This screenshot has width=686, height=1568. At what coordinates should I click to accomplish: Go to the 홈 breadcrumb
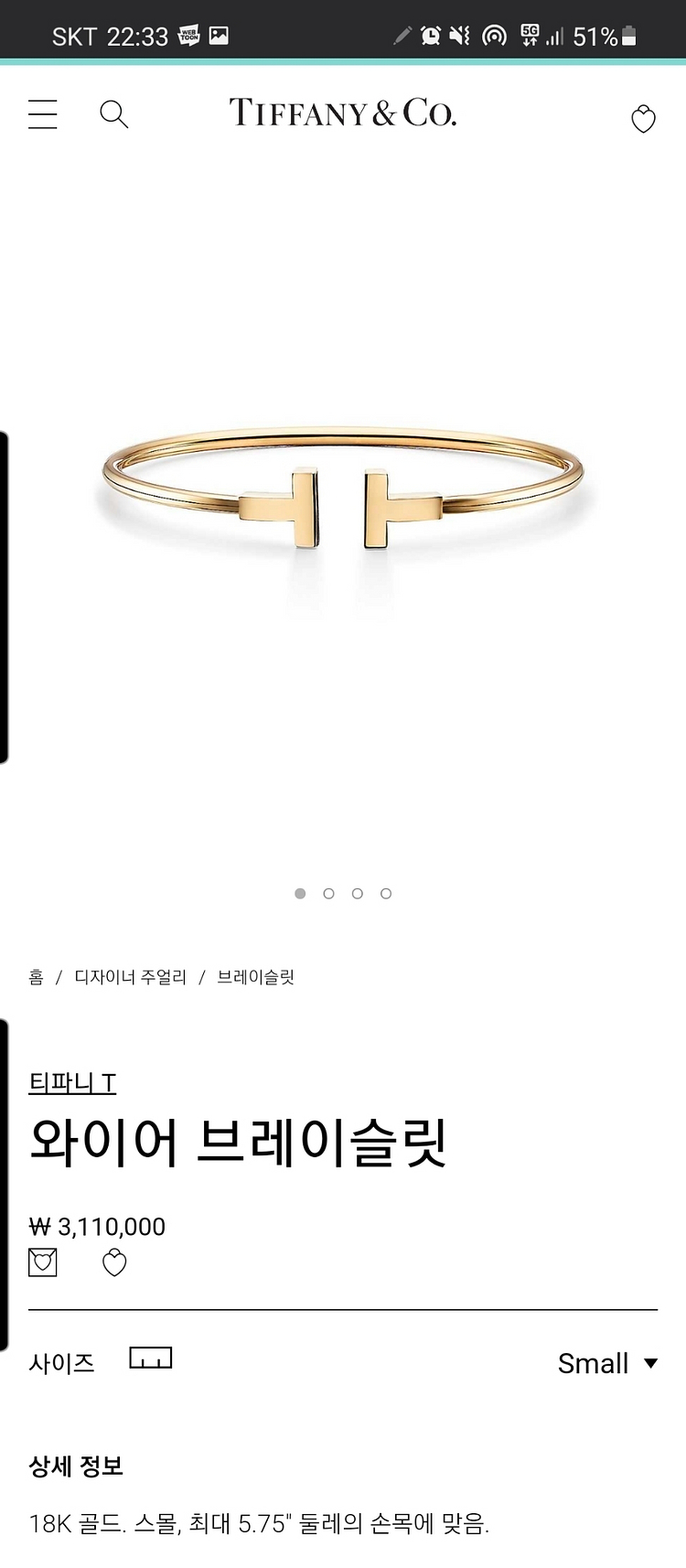click(x=36, y=977)
